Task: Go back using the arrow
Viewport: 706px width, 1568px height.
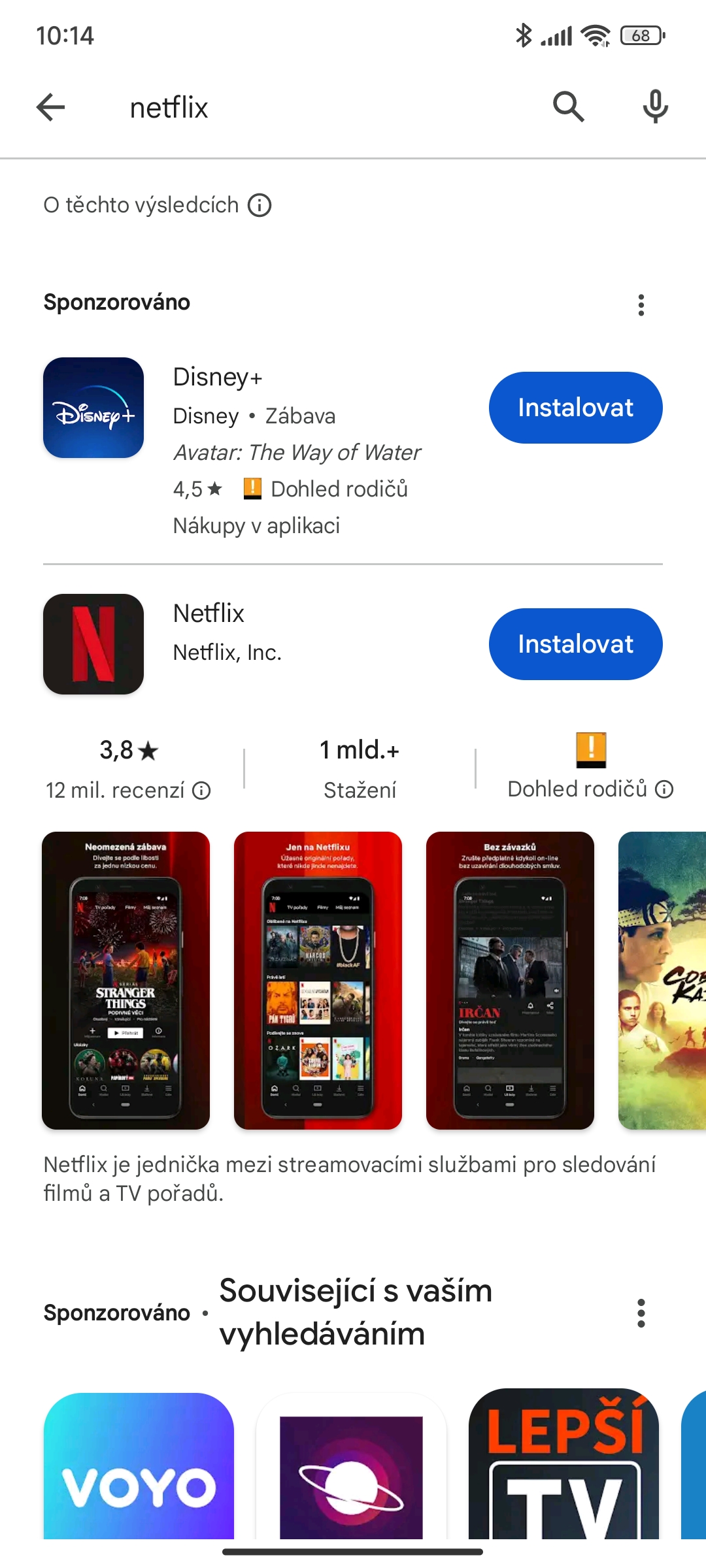Action: click(x=50, y=107)
